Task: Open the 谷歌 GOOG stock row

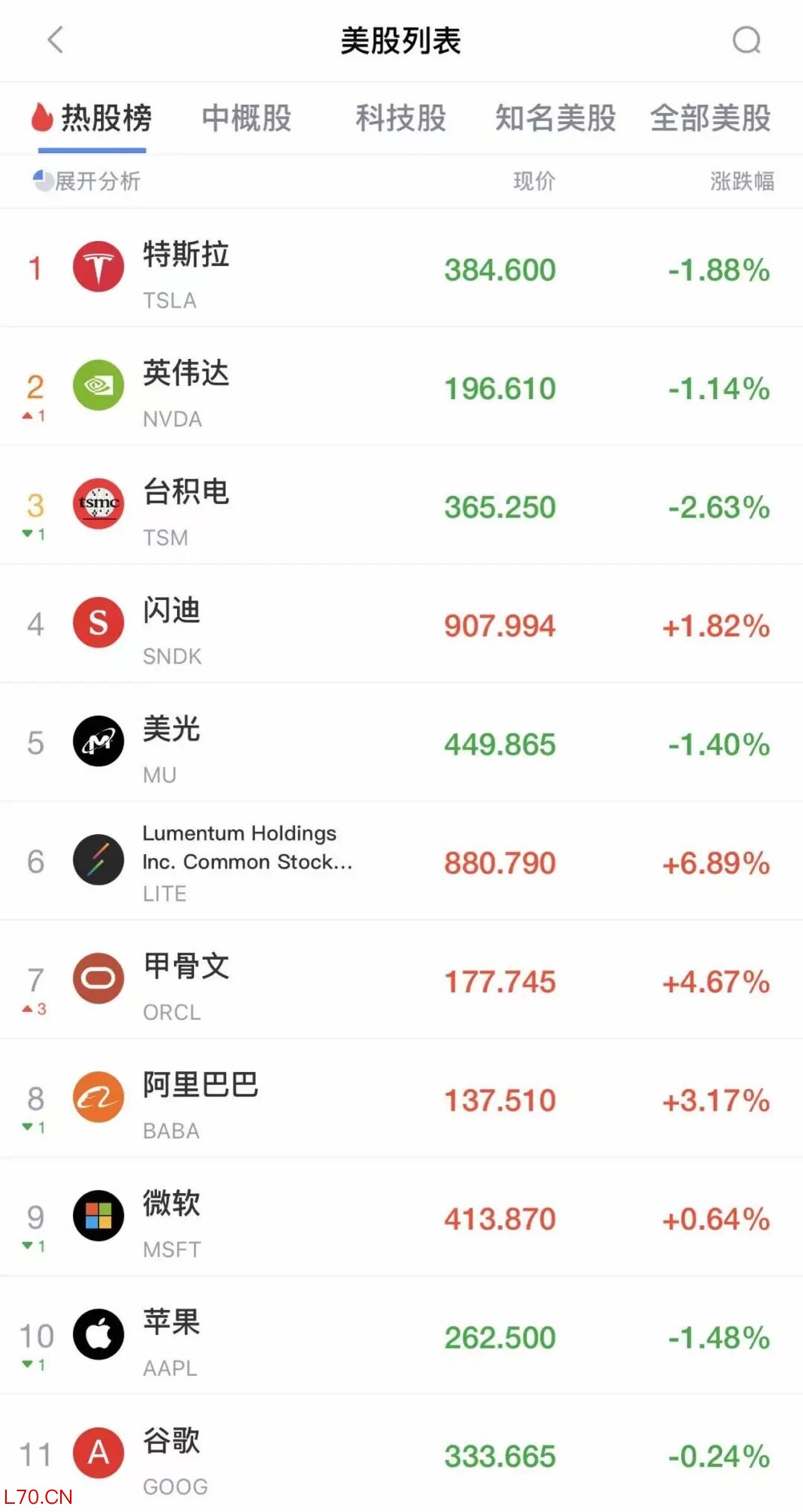Action: [x=401, y=1455]
